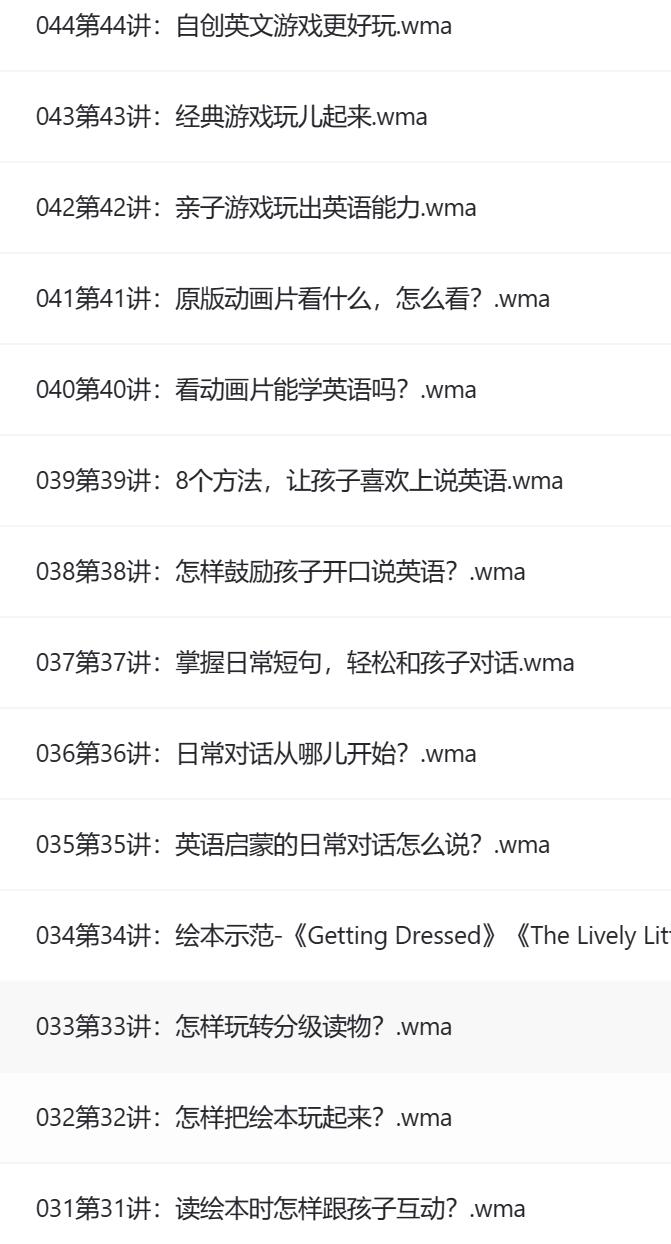Viewport: 671px width, 1244px height.
Task: Open 042第42讲 亲子游戏玩出英语能力.wma
Action: (x=256, y=208)
